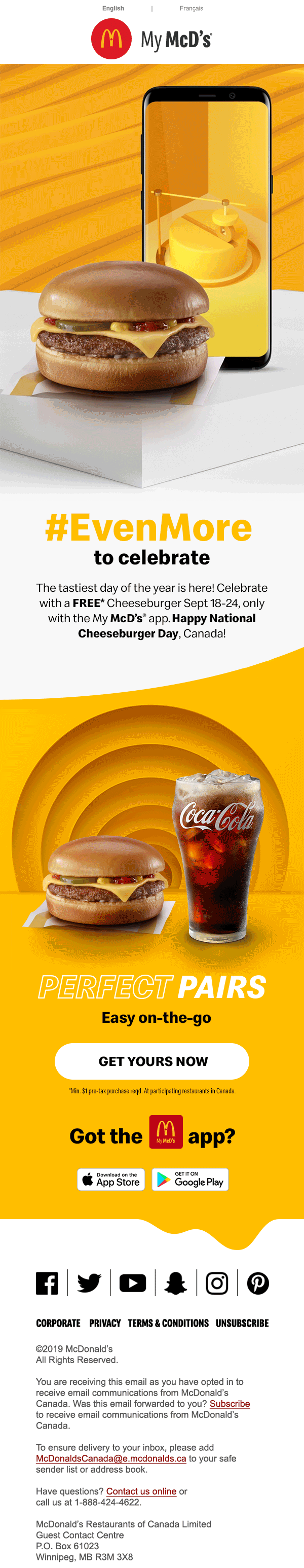
Task: Open McDonald's Facebook page
Action: [47, 1283]
